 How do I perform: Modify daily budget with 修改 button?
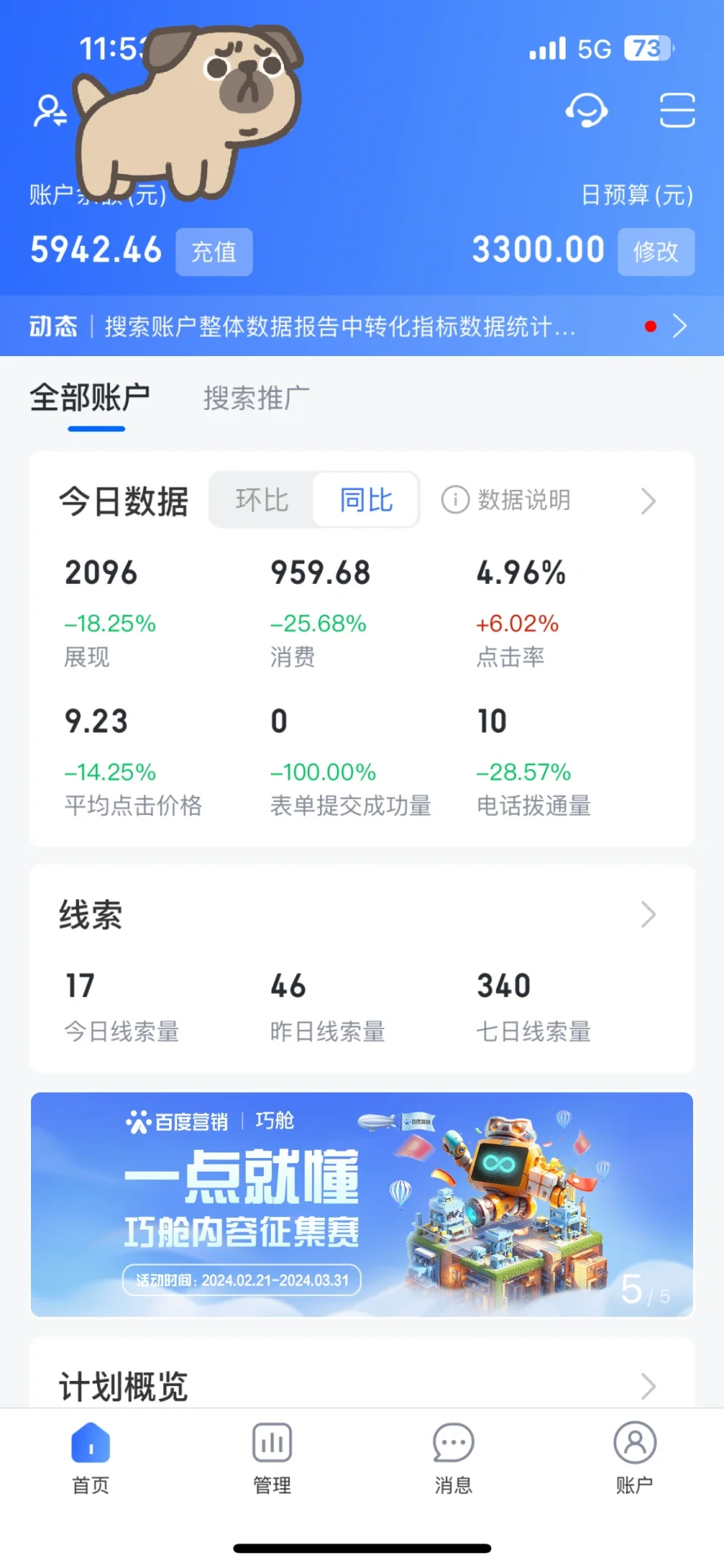tap(655, 252)
